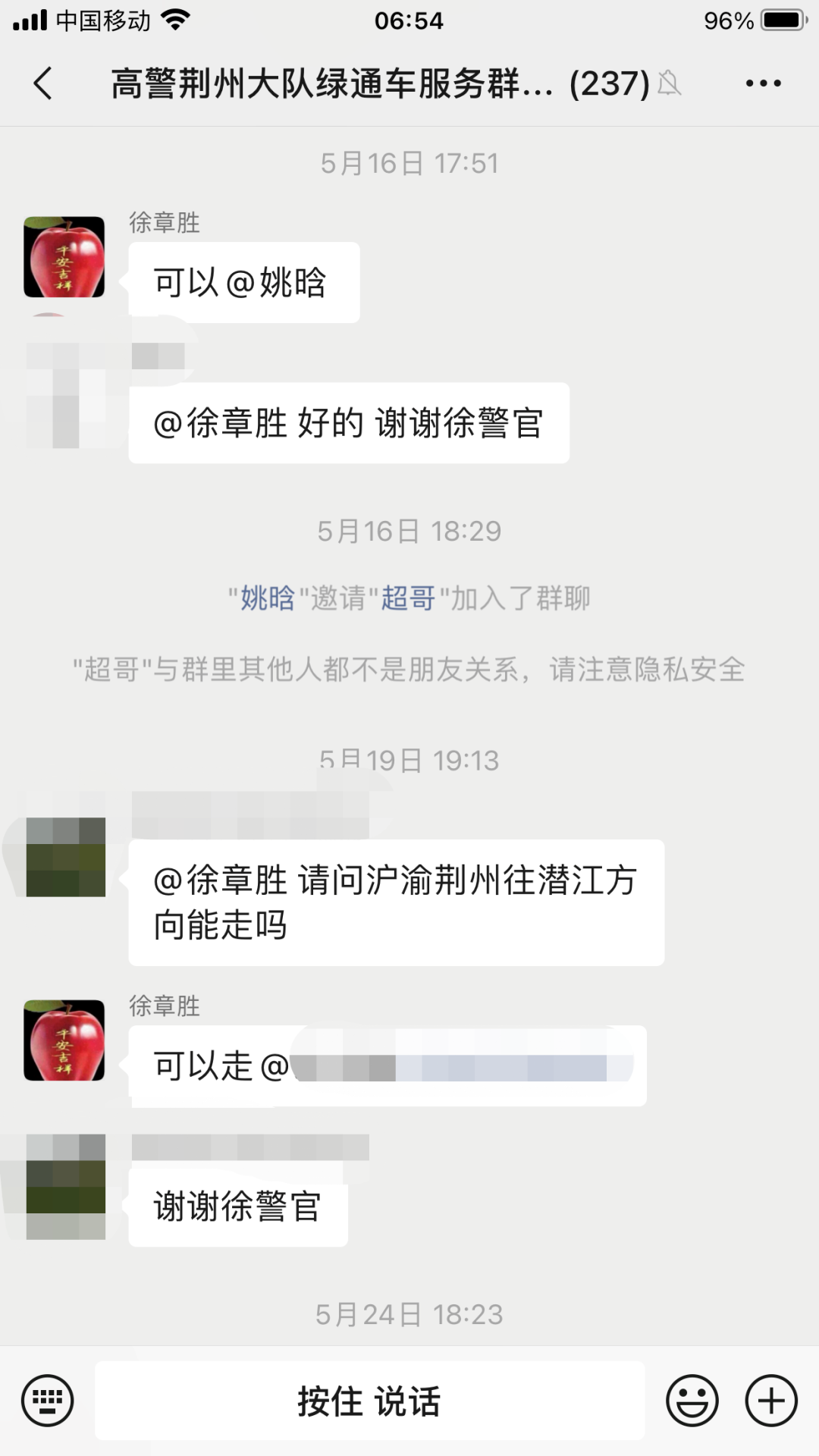
Task: Go back to the chat list
Action: 43,83
